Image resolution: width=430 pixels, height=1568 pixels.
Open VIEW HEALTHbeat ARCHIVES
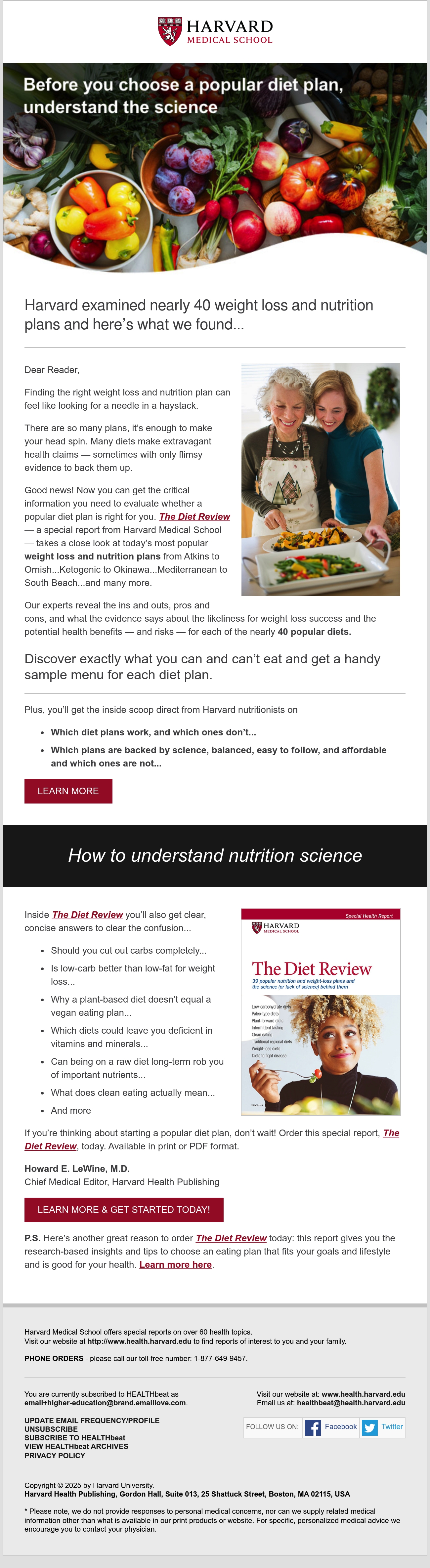76,1446
